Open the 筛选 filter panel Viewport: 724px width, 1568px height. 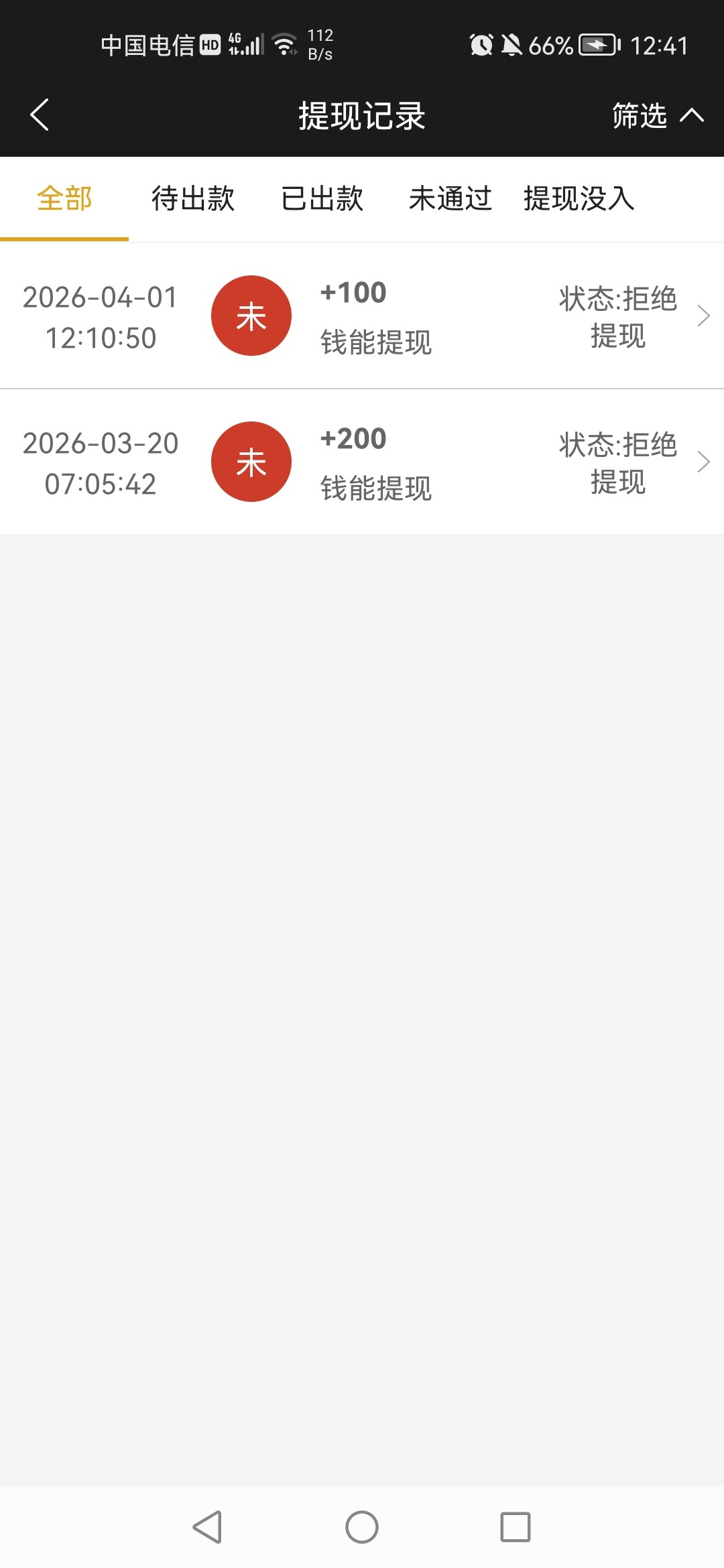coord(654,115)
